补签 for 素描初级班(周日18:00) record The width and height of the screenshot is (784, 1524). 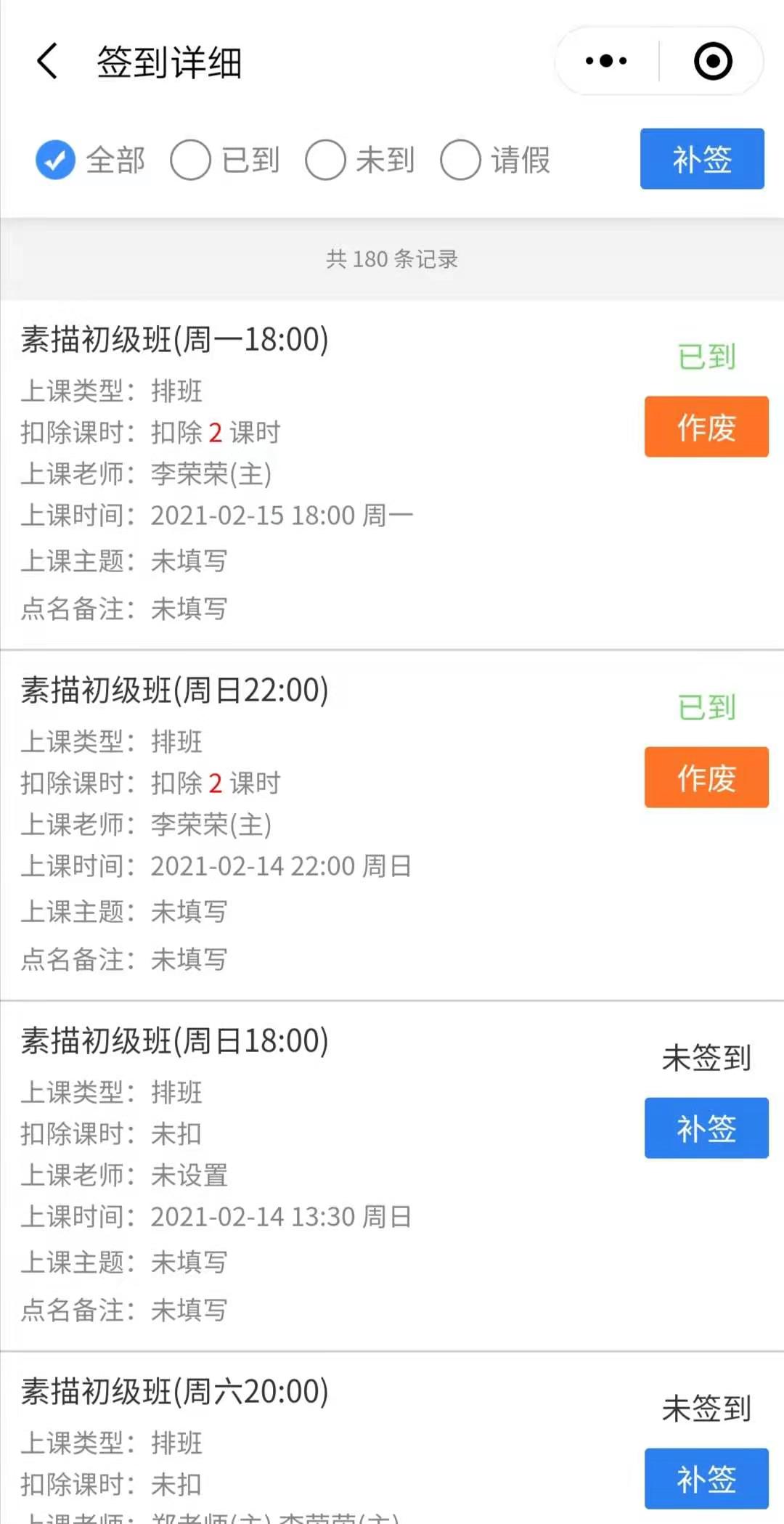coord(706,1128)
